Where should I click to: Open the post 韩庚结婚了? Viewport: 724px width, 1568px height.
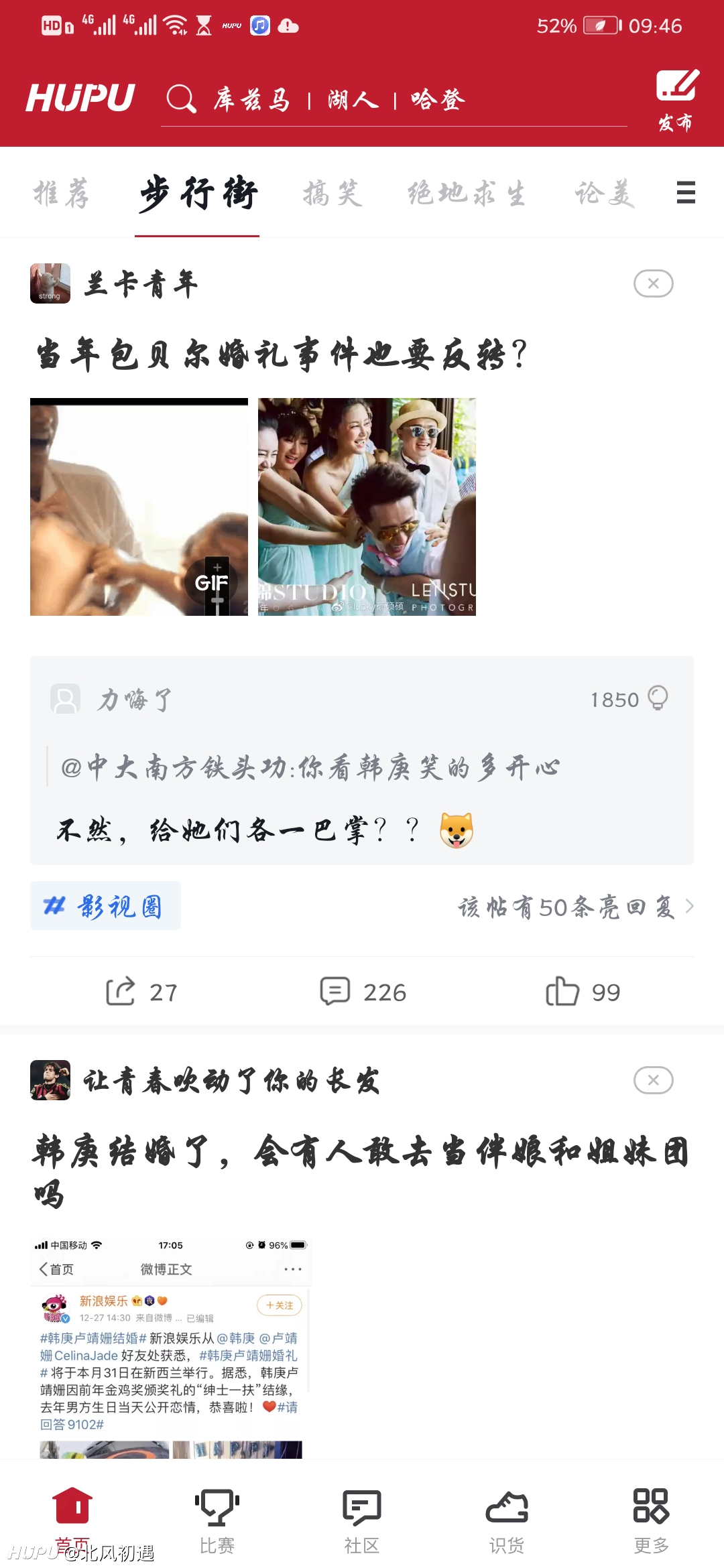(362, 1171)
